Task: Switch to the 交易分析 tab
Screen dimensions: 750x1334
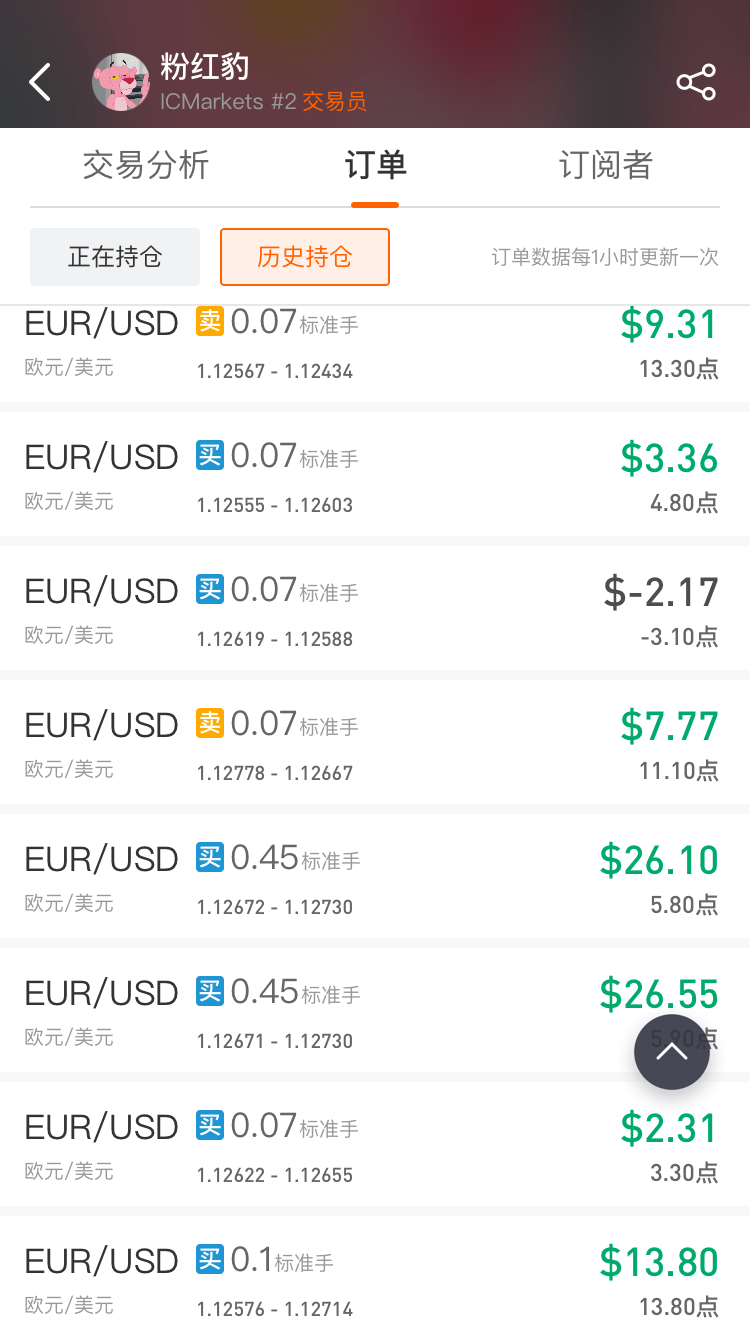Action: tap(146, 165)
